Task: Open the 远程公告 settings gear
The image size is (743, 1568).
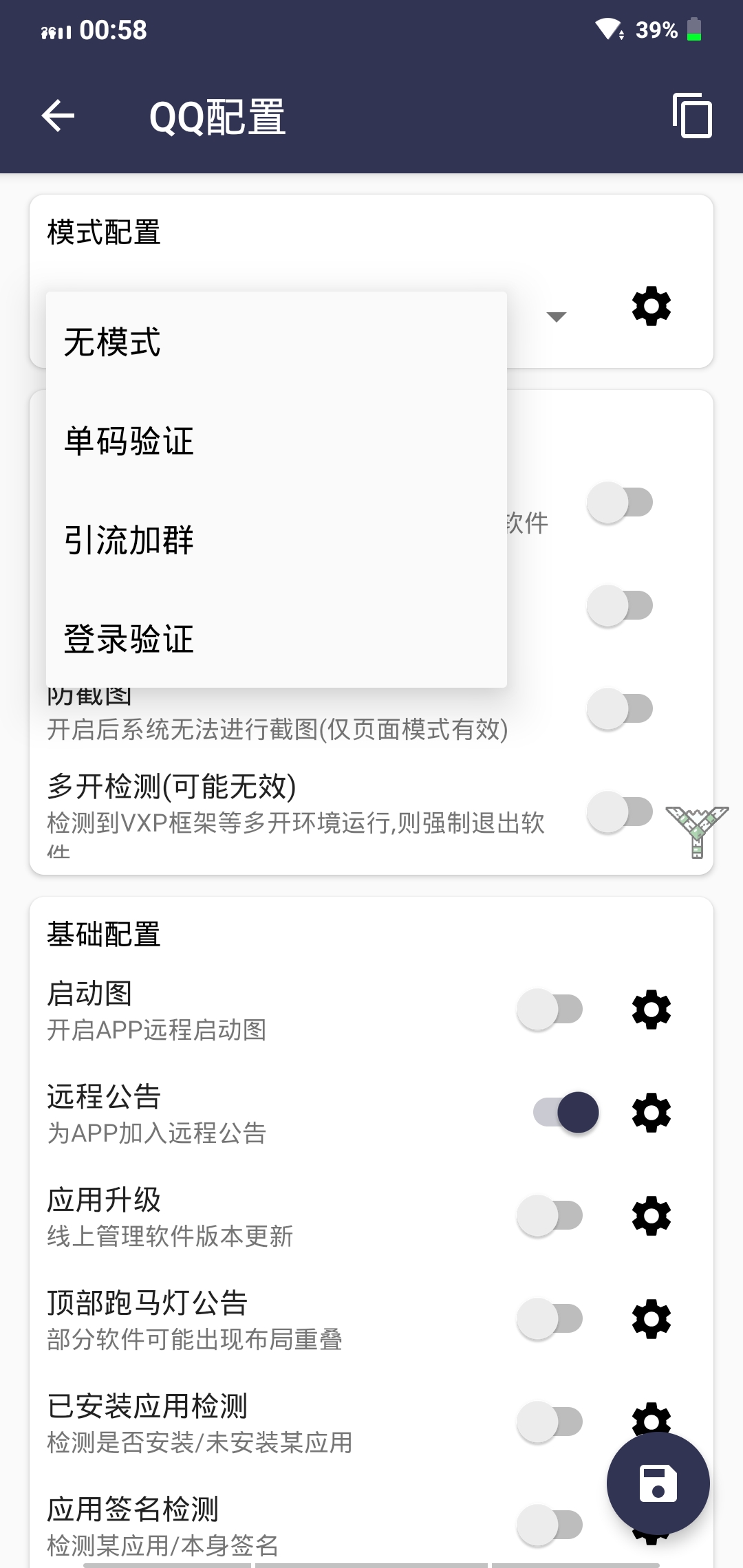Action: (650, 1112)
